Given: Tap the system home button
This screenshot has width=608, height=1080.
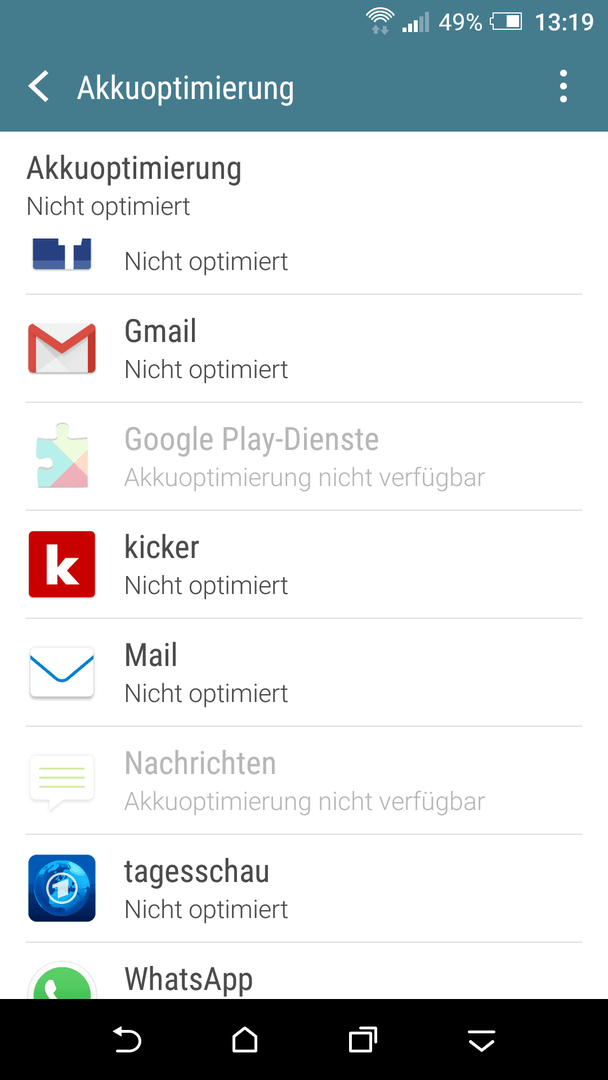Looking at the screenshot, I should pyautogui.click(x=244, y=1039).
